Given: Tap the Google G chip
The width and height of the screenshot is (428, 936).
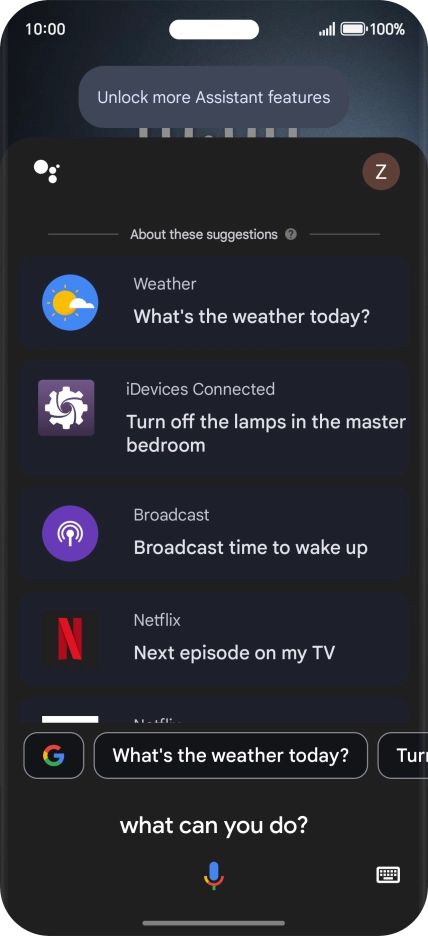Looking at the screenshot, I should 54,756.
